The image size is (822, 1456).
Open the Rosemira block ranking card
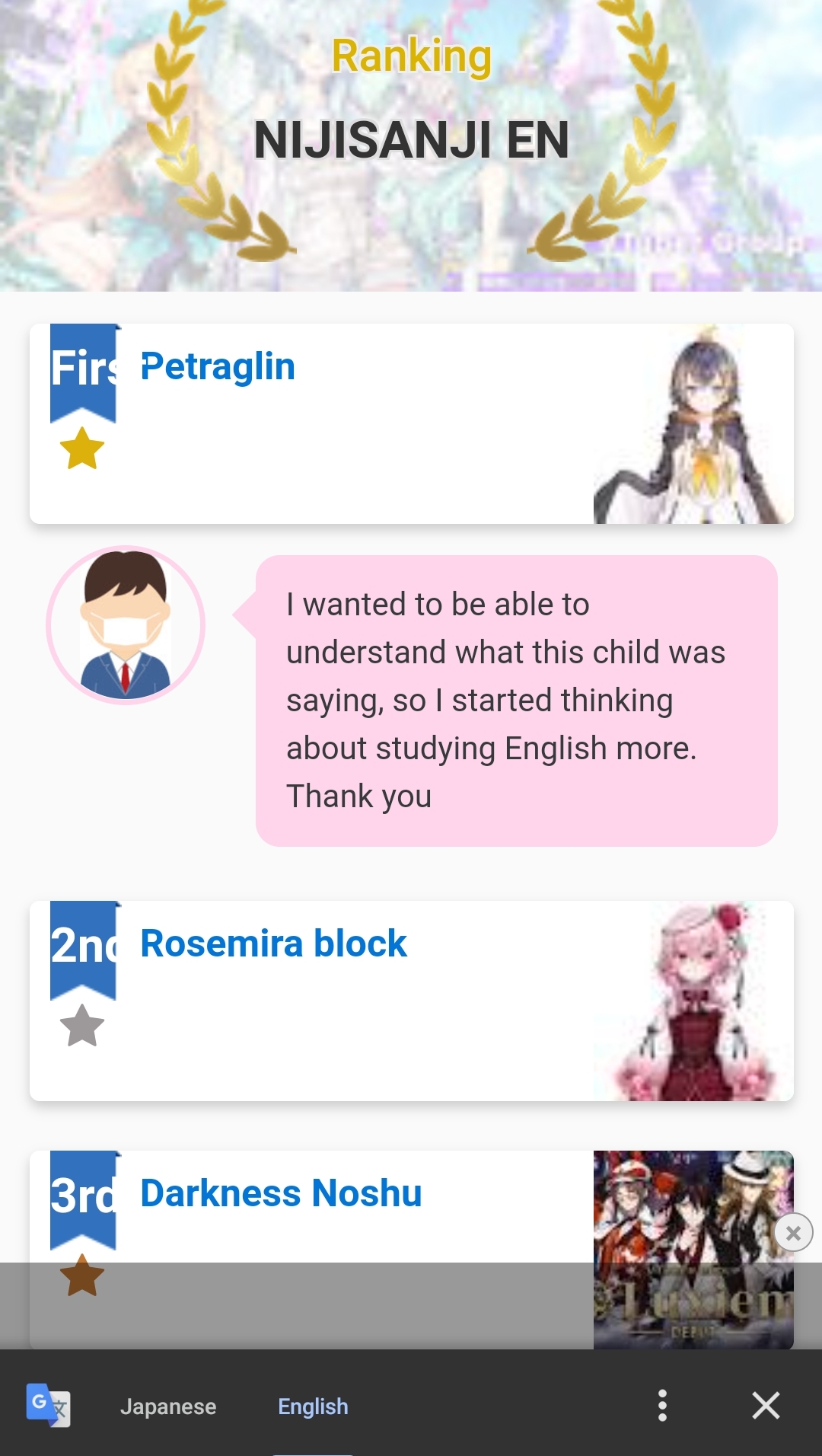point(411,1001)
